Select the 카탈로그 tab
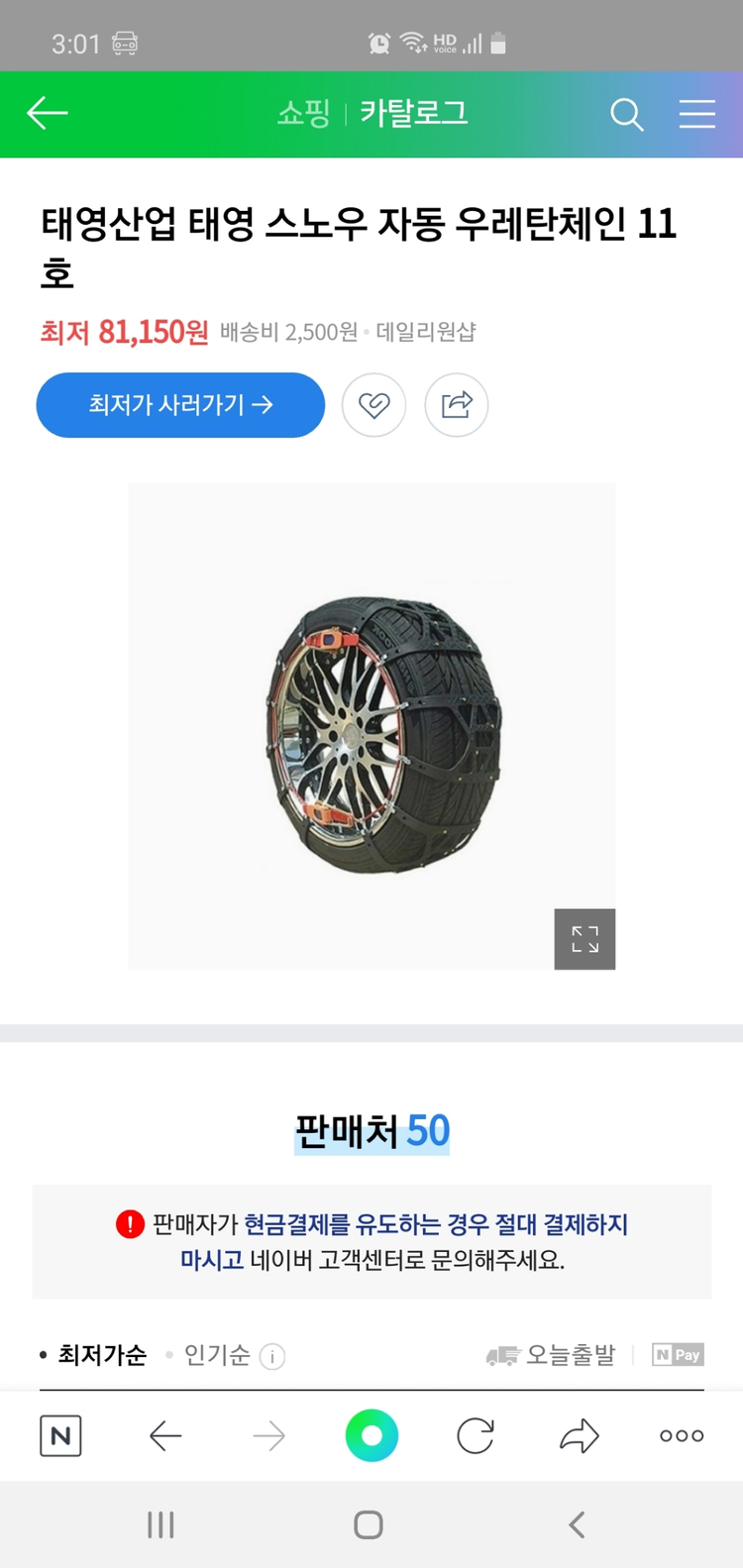Image resolution: width=743 pixels, height=1568 pixels. pyautogui.click(x=413, y=114)
